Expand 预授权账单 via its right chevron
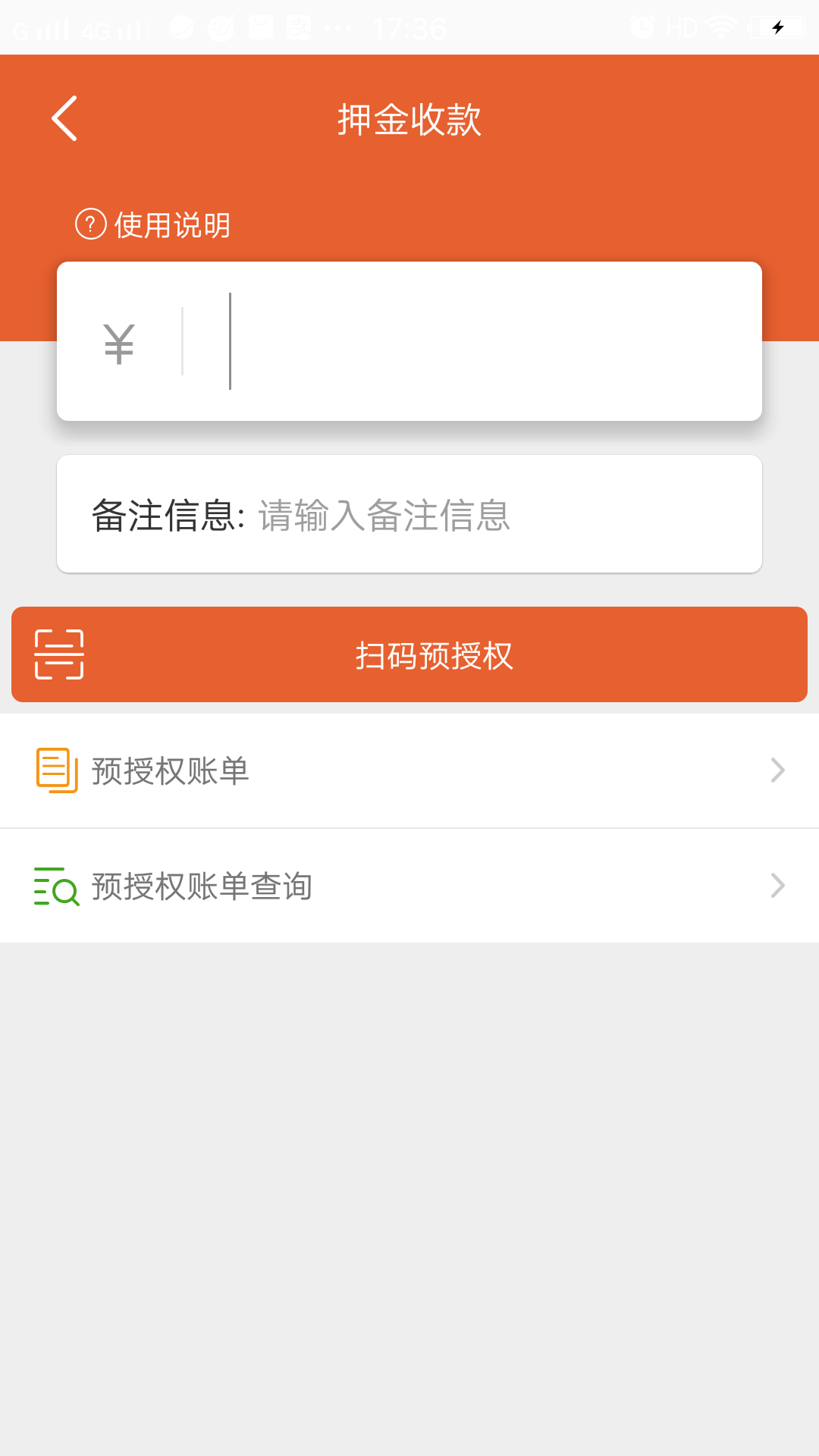The height and width of the screenshot is (1456, 819). [777, 770]
